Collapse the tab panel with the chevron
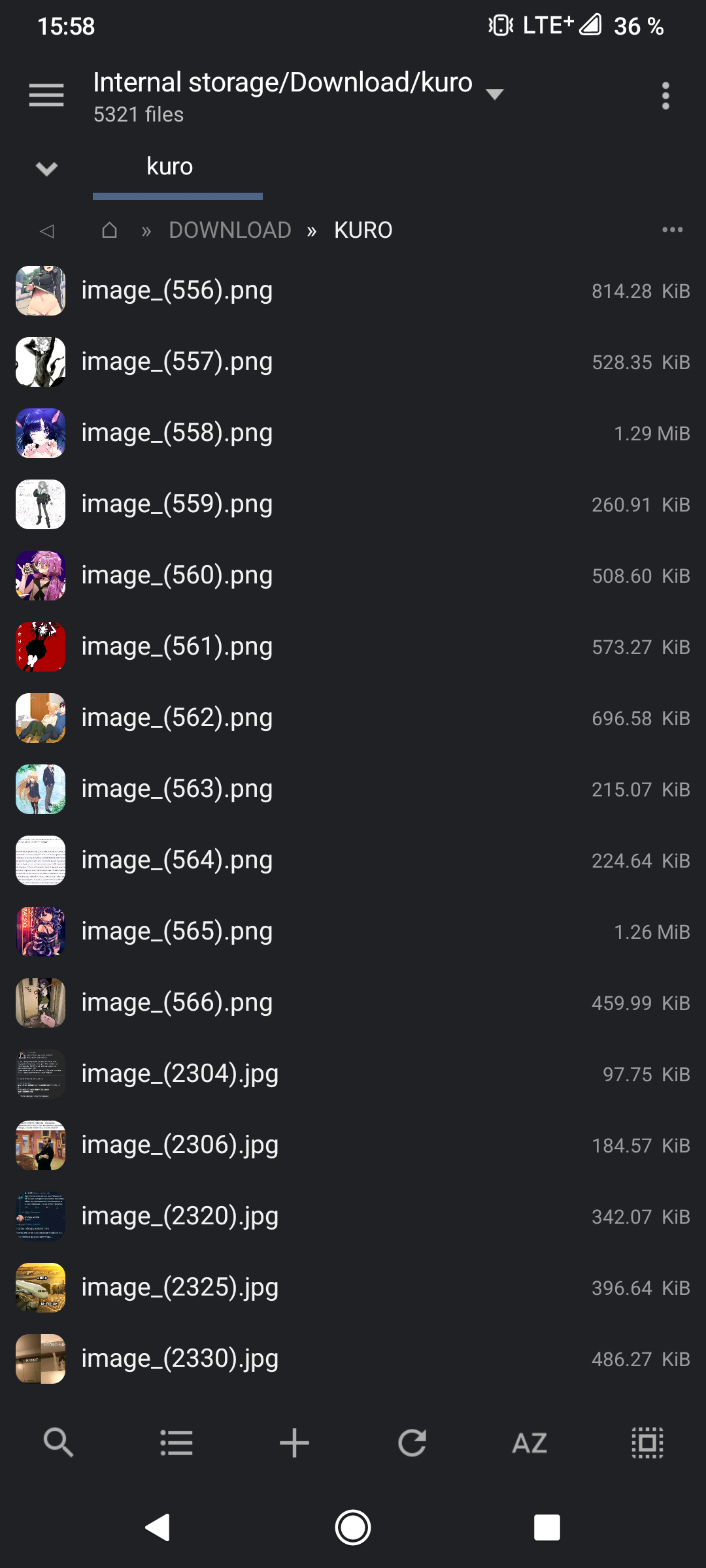This screenshot has height=1568, width=706. [46, 169]
